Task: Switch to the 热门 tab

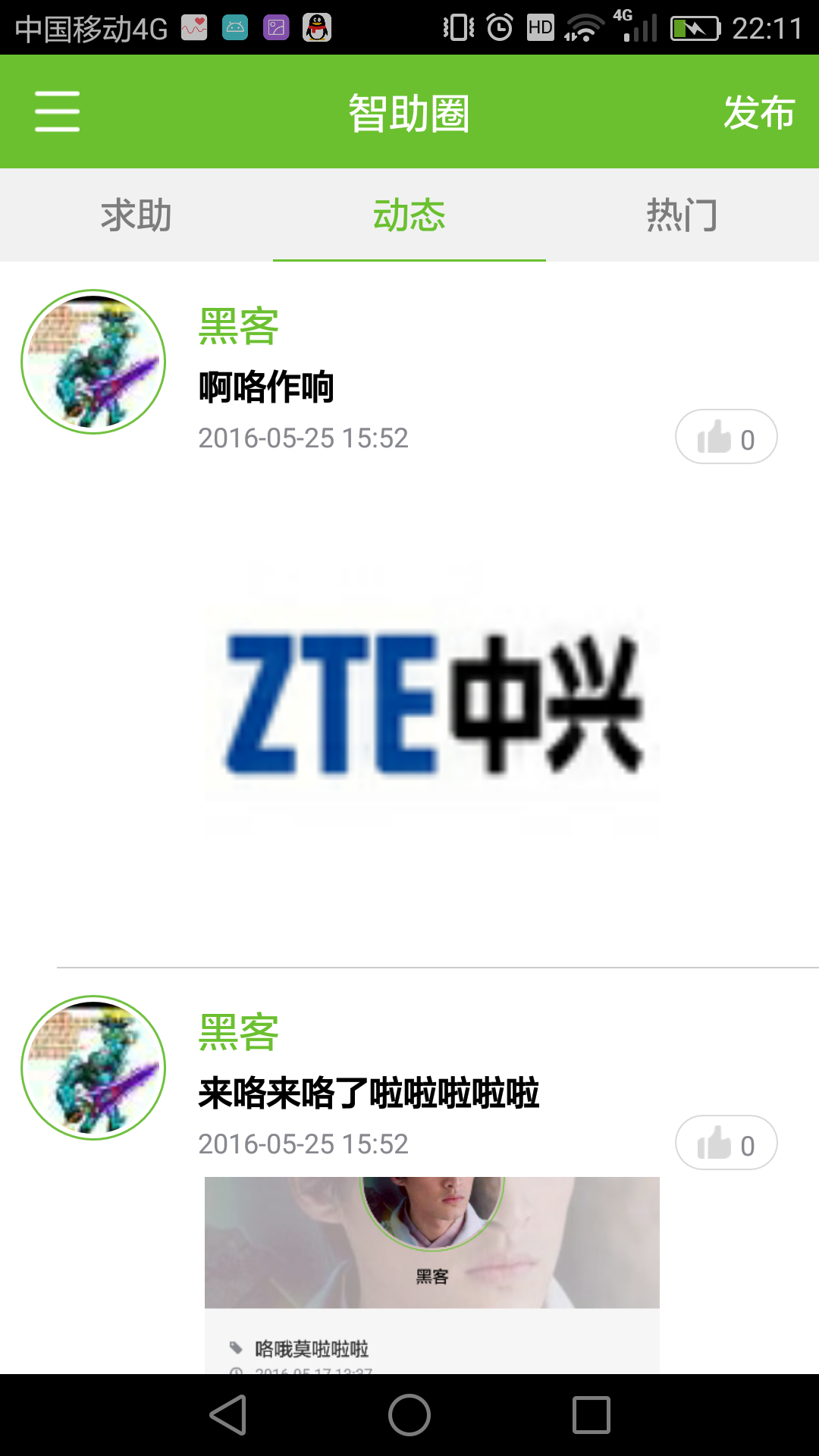Action: point(682,215)
